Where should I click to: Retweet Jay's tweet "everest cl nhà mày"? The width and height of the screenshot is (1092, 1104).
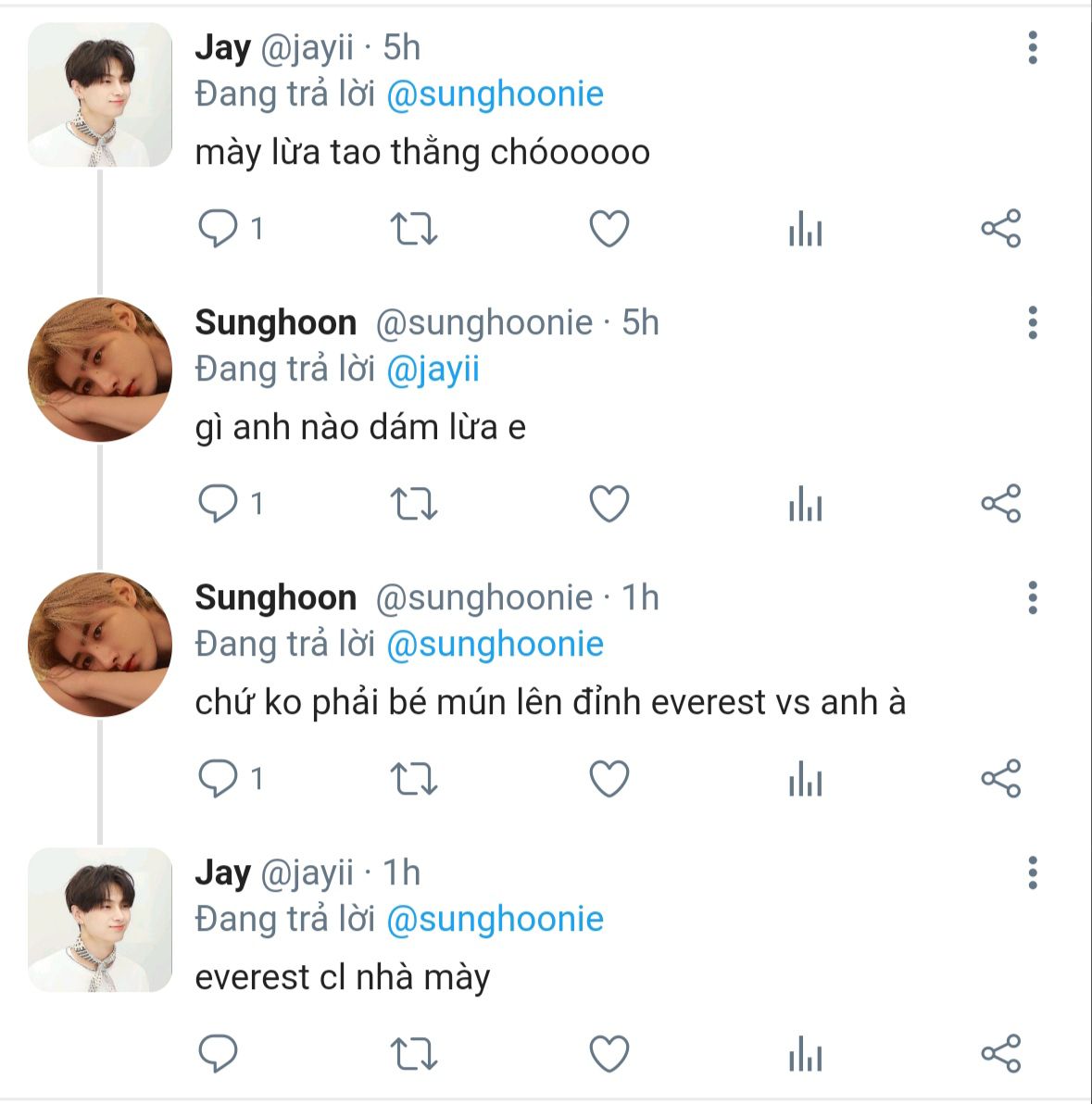coord(413,1054)
